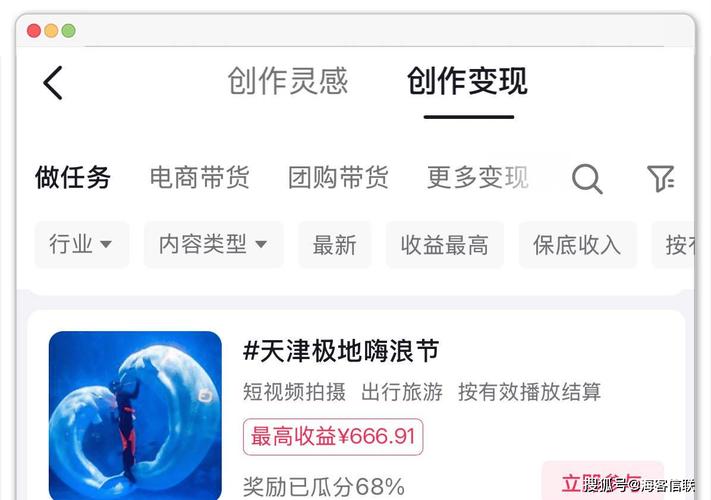
Task: Apply the 收益最高 filter chip
Action: click(x=444, y=245)
